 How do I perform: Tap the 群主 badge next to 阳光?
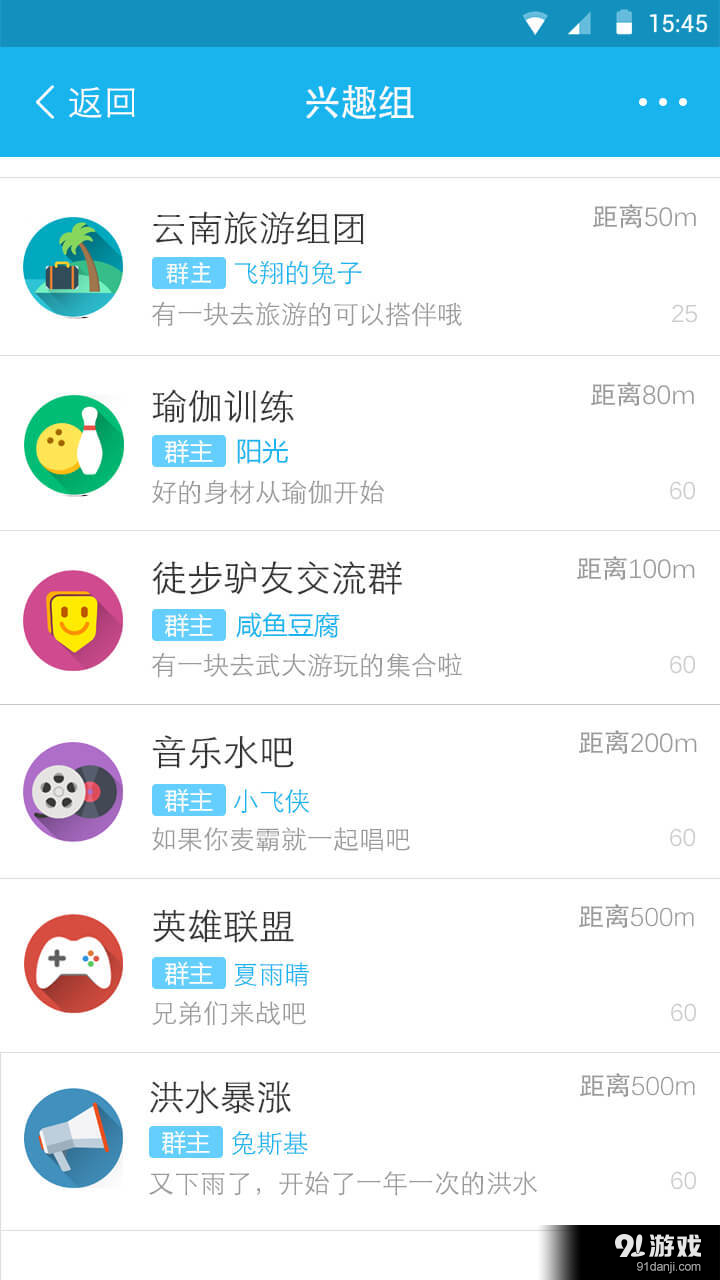coord(188,451)
